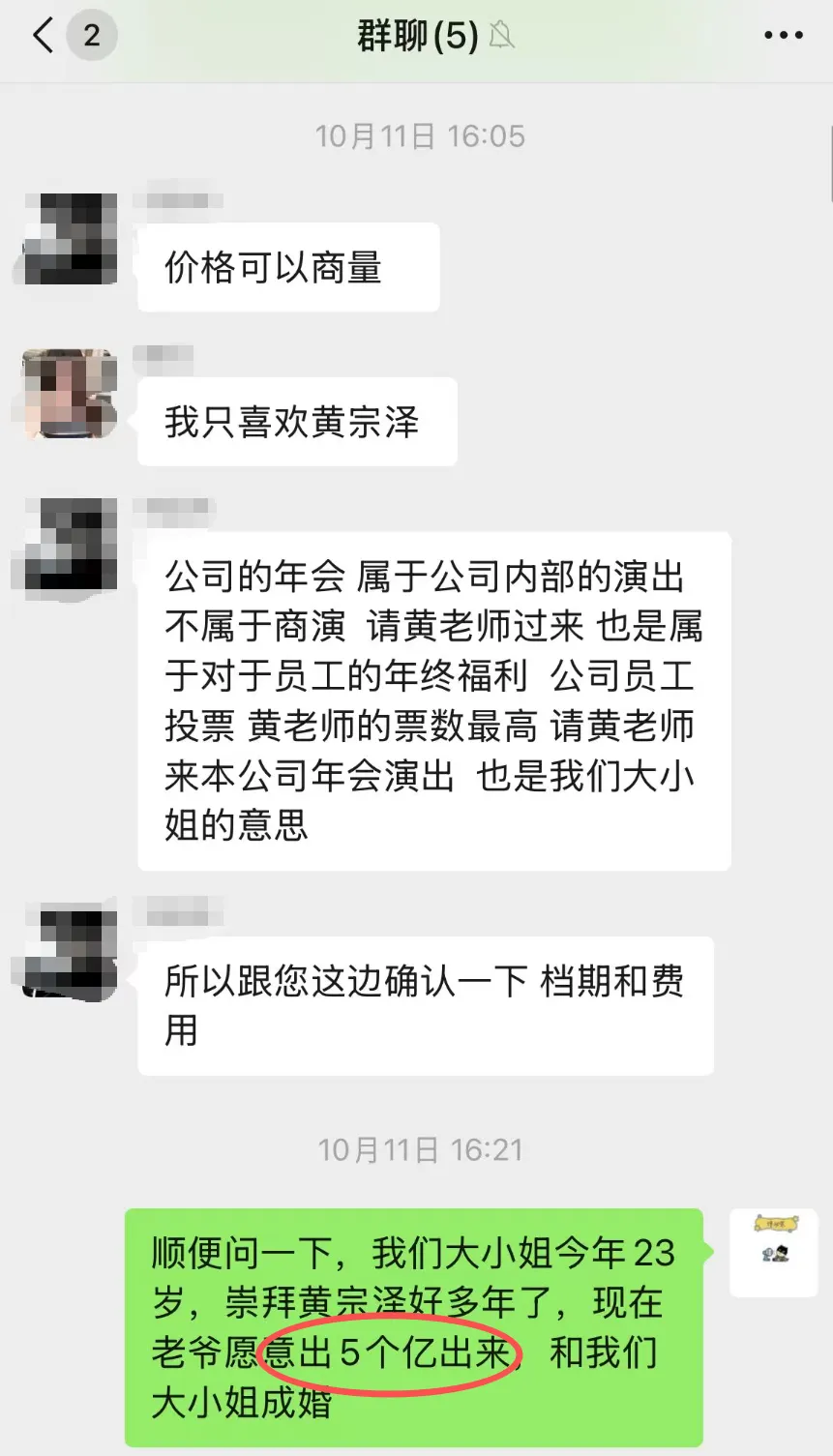833x1456 pixels.
Task: Open the group chat's three-dot menu
Action: coord(783,37)
